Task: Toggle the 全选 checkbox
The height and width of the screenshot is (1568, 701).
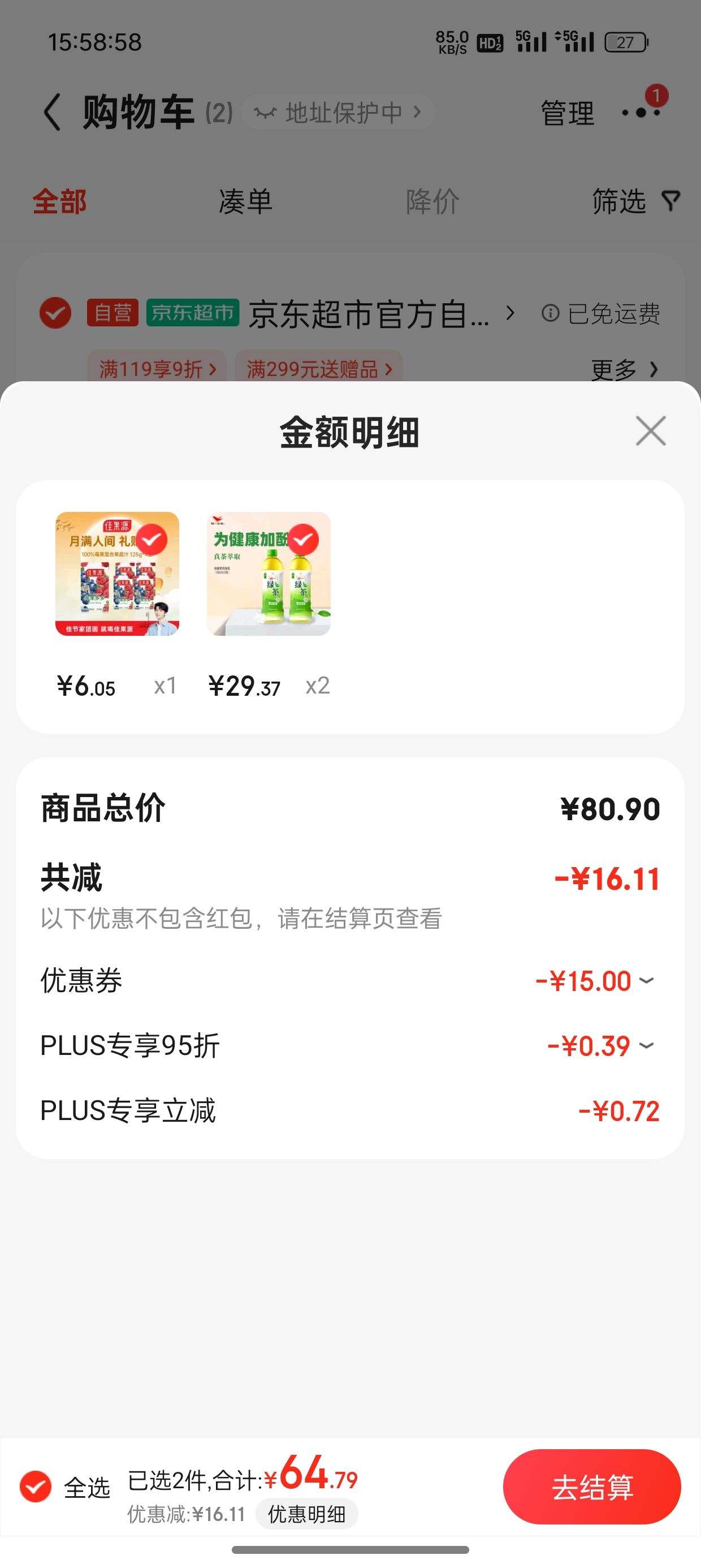Action: tap(35, 1487)
